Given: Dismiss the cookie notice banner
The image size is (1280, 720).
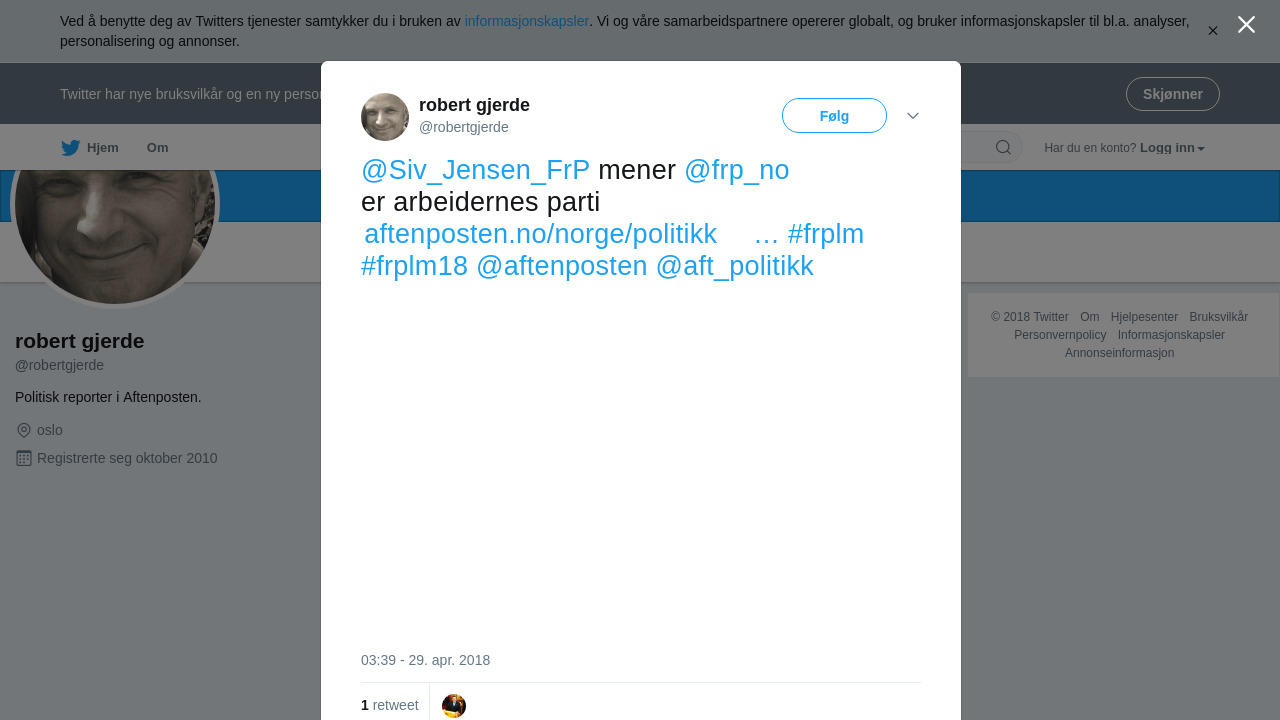Looking at the screenshot, I should [1212, 31].
